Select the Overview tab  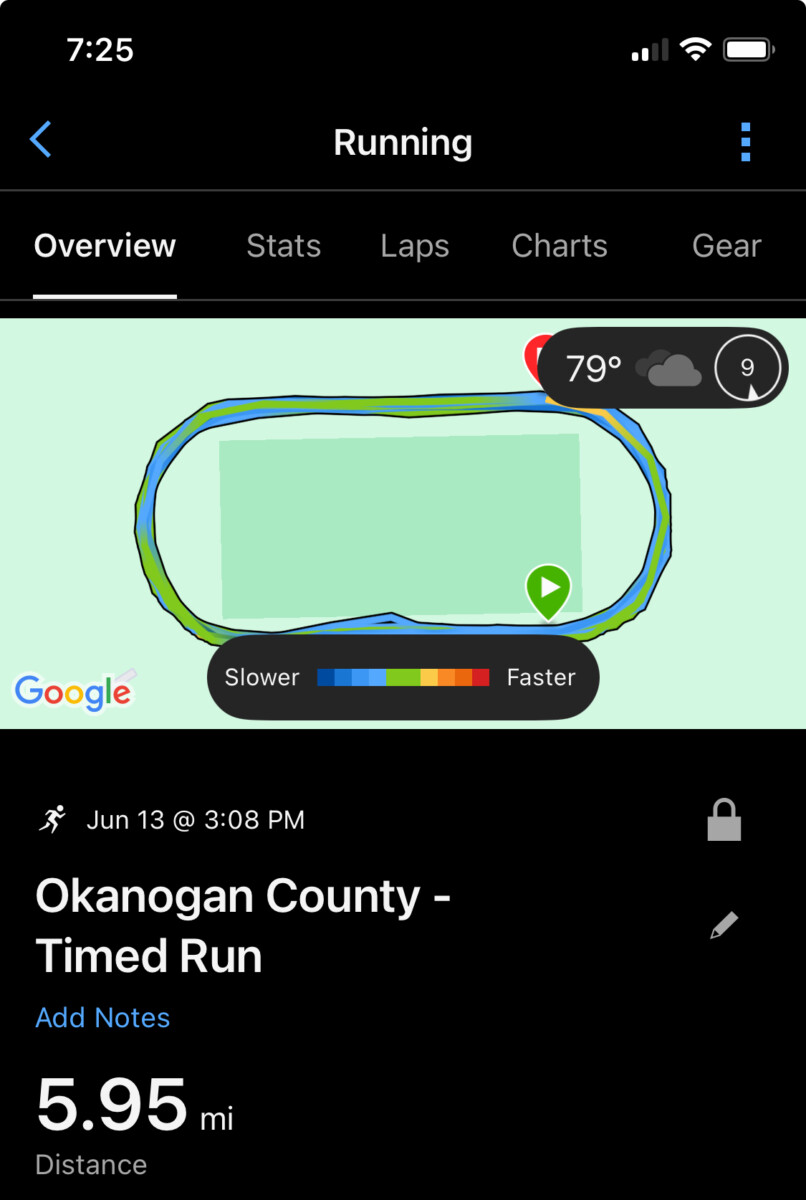coord(105,246)
